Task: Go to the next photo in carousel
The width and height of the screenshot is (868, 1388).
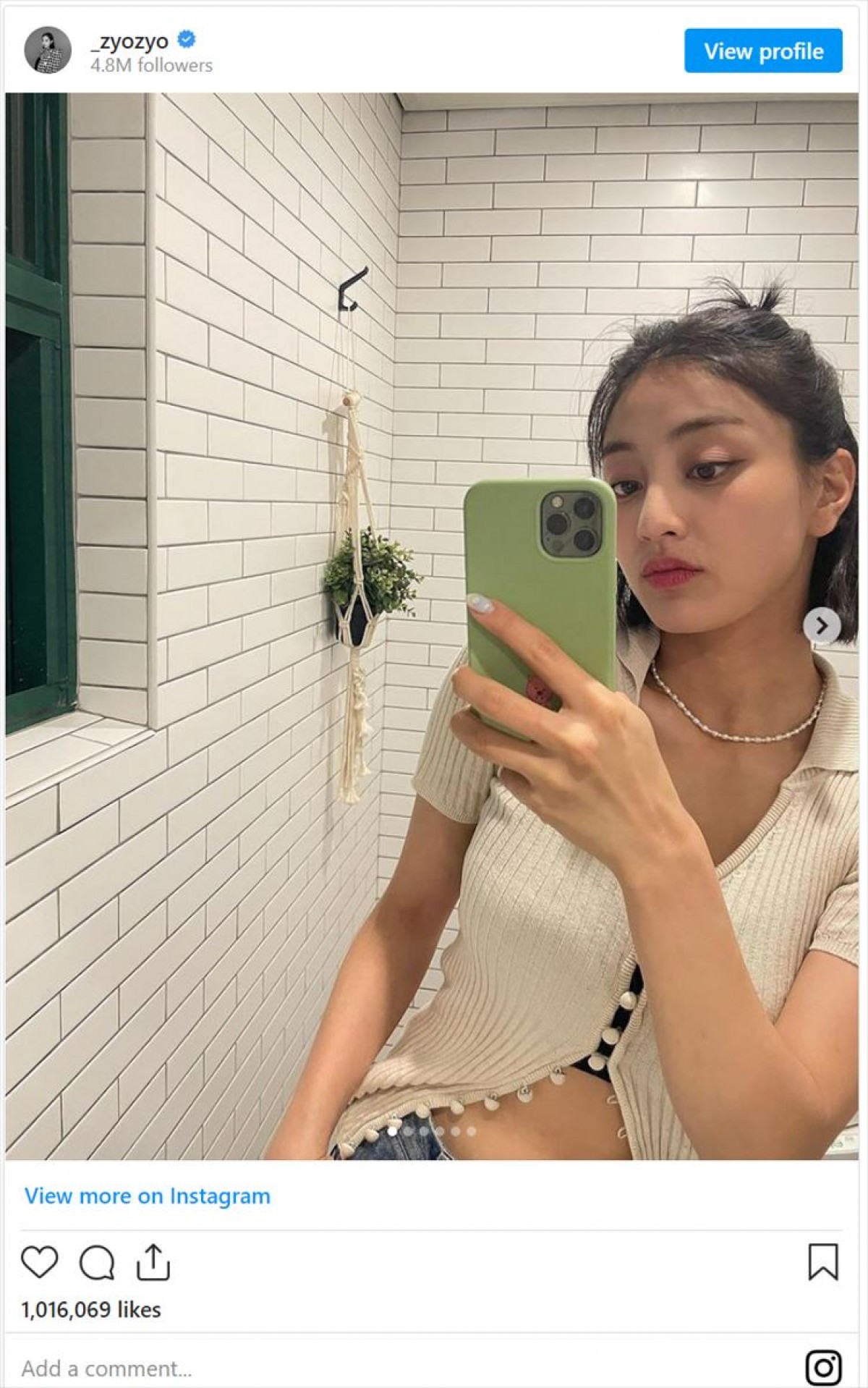Action: pos(821,625)
